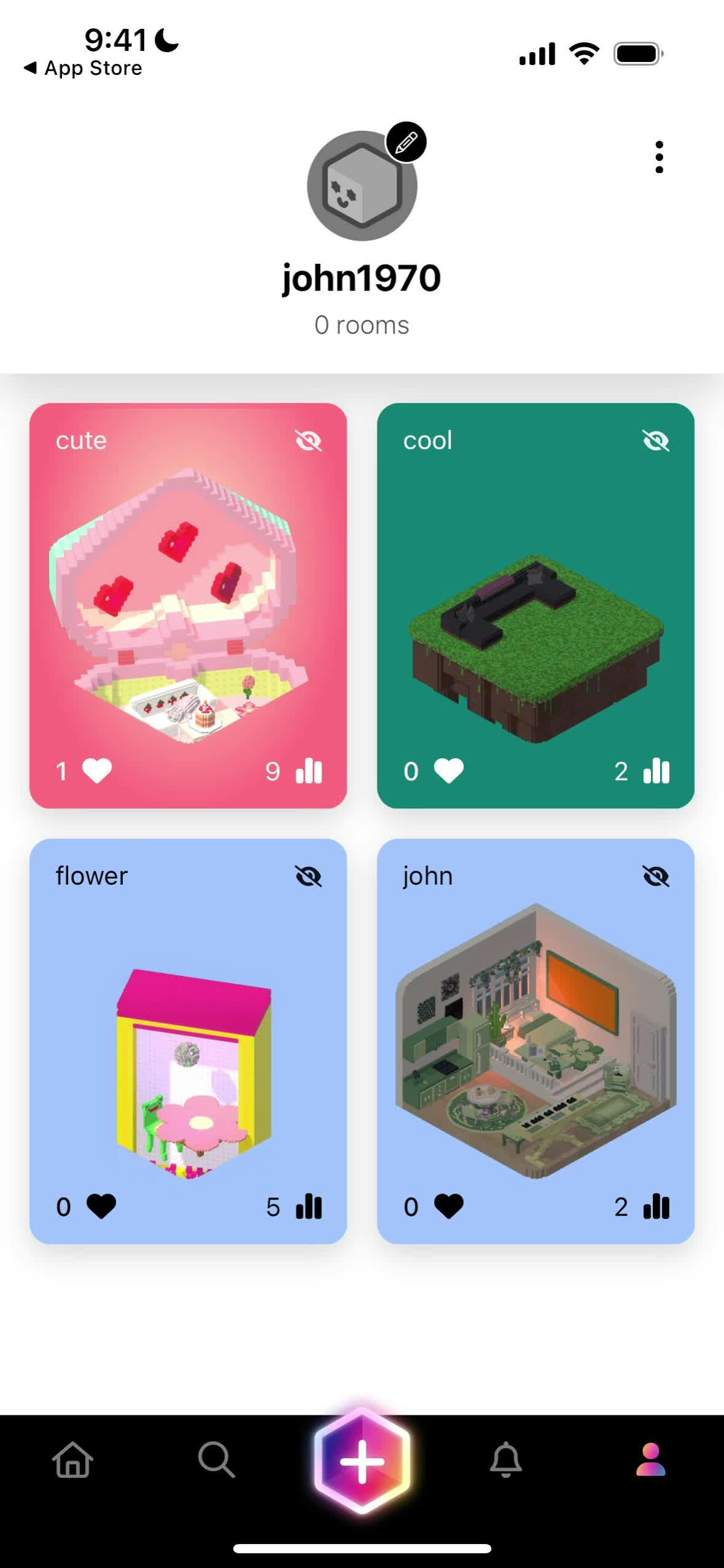Open the 'john' room card
Viewport: 724px width, 1568px height.
[535, 1041]
